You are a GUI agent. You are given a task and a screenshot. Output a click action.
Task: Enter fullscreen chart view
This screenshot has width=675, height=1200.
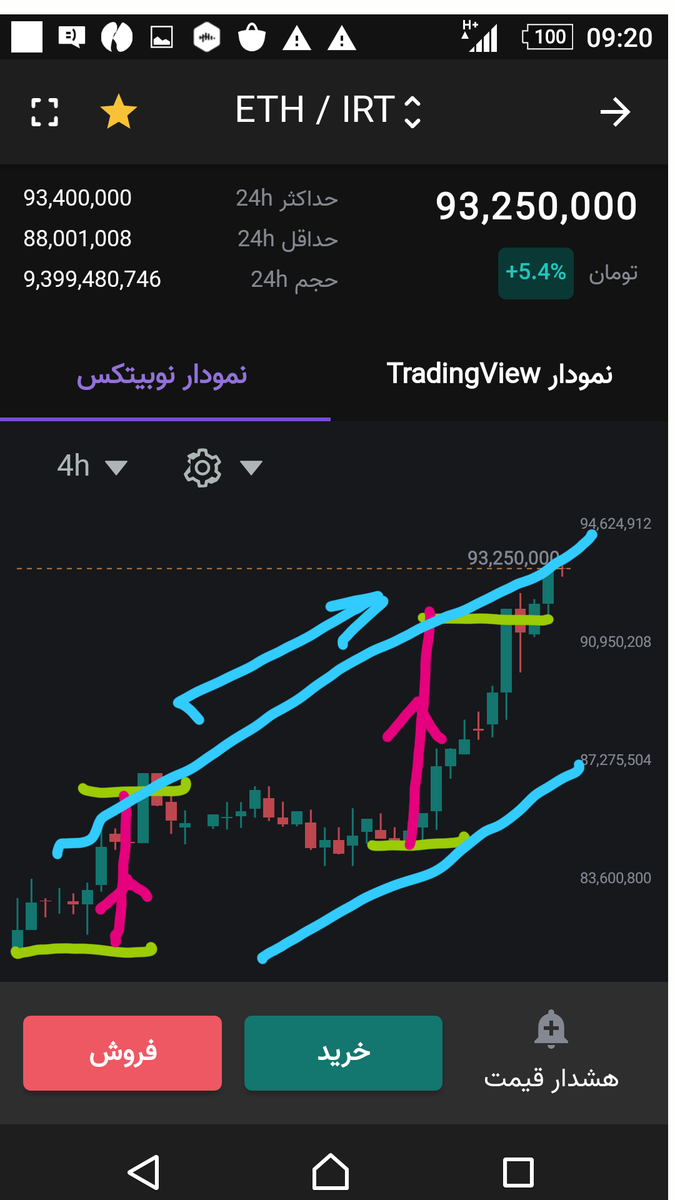tap(45, 112)
